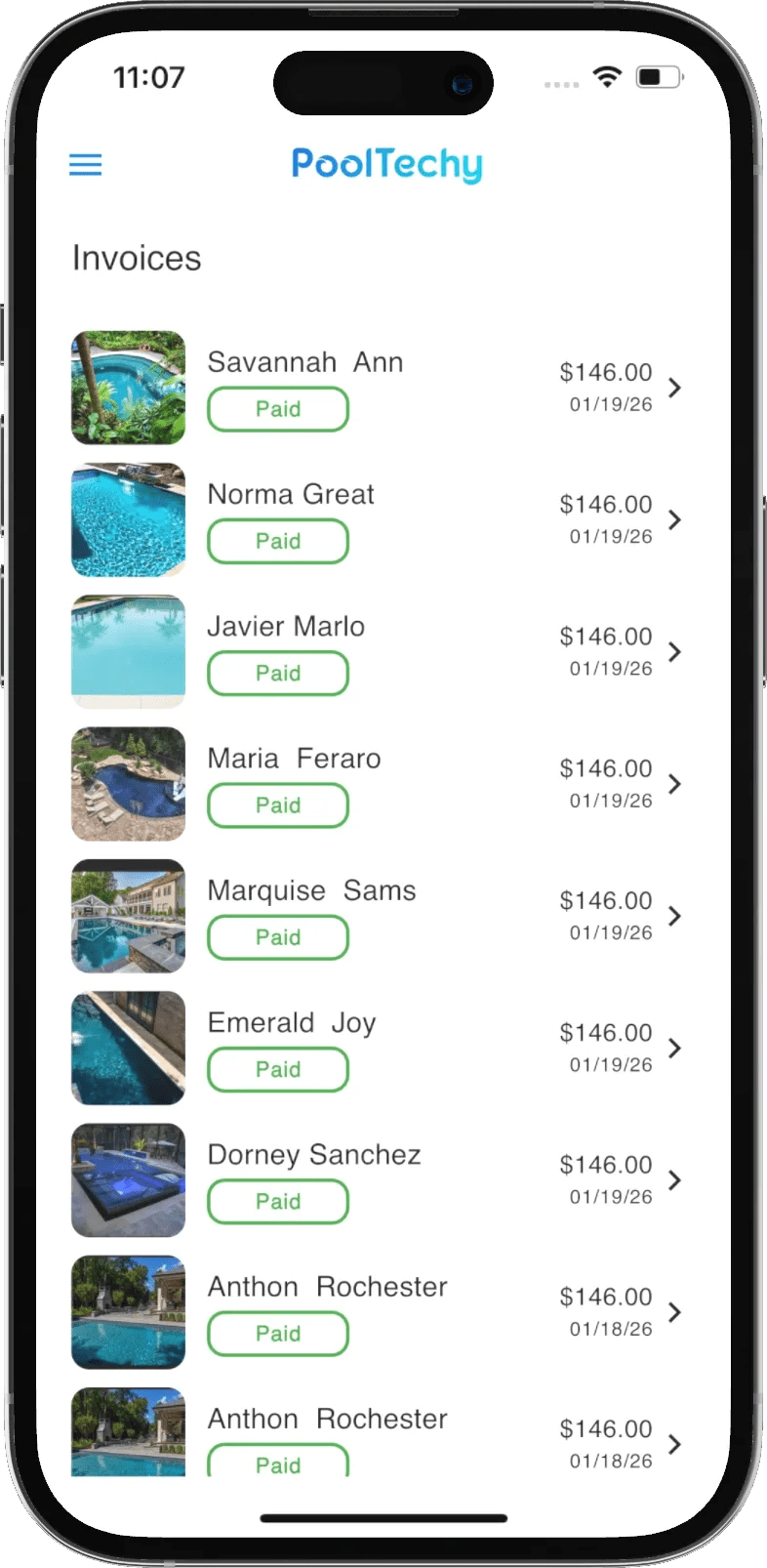Image resolution: width=767 pixels, height=1568 pixels.
Task: Expand Emerald Joy's invoice row
Action: 674,1049
